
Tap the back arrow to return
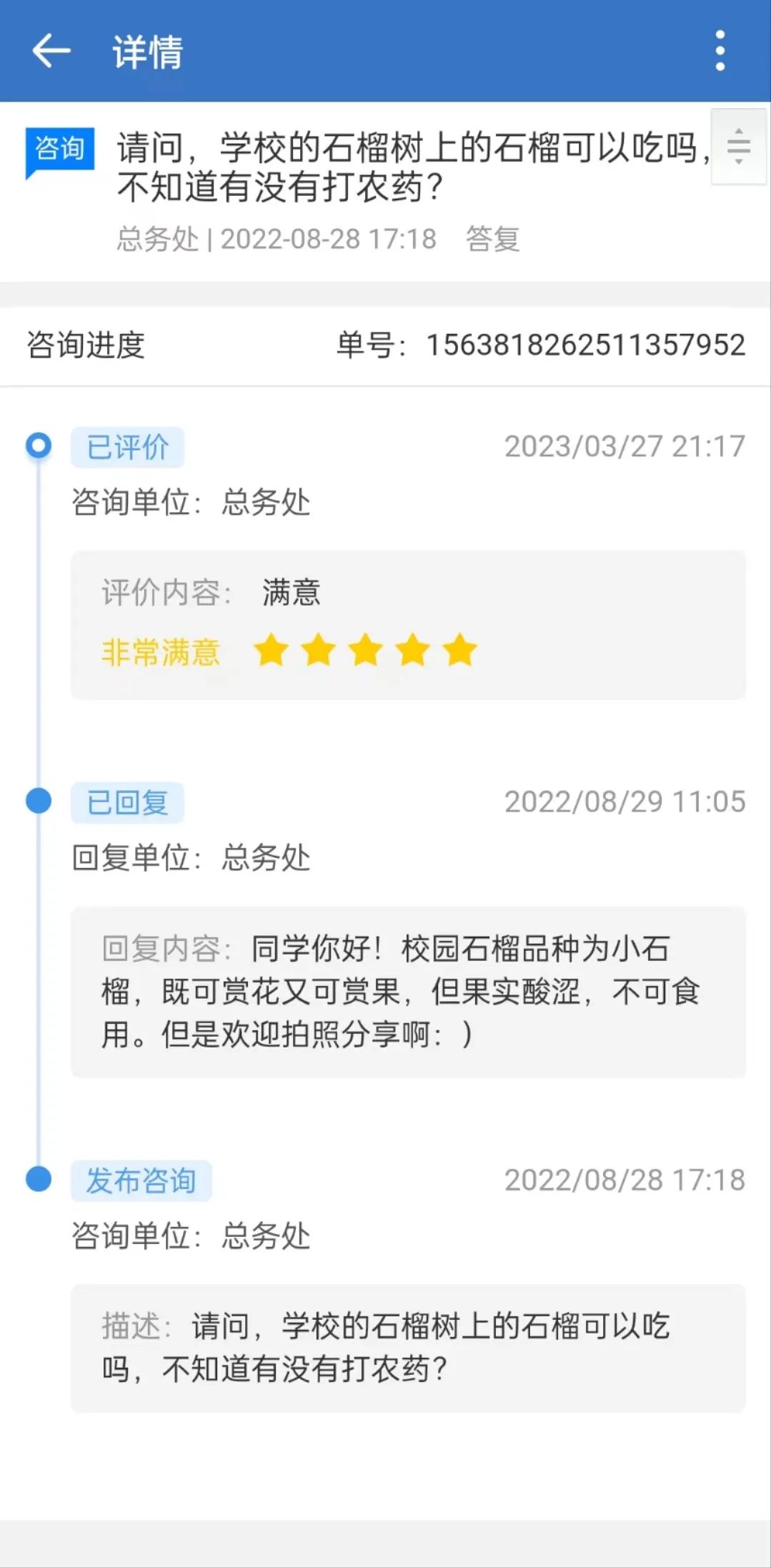[x=51, y=51]
